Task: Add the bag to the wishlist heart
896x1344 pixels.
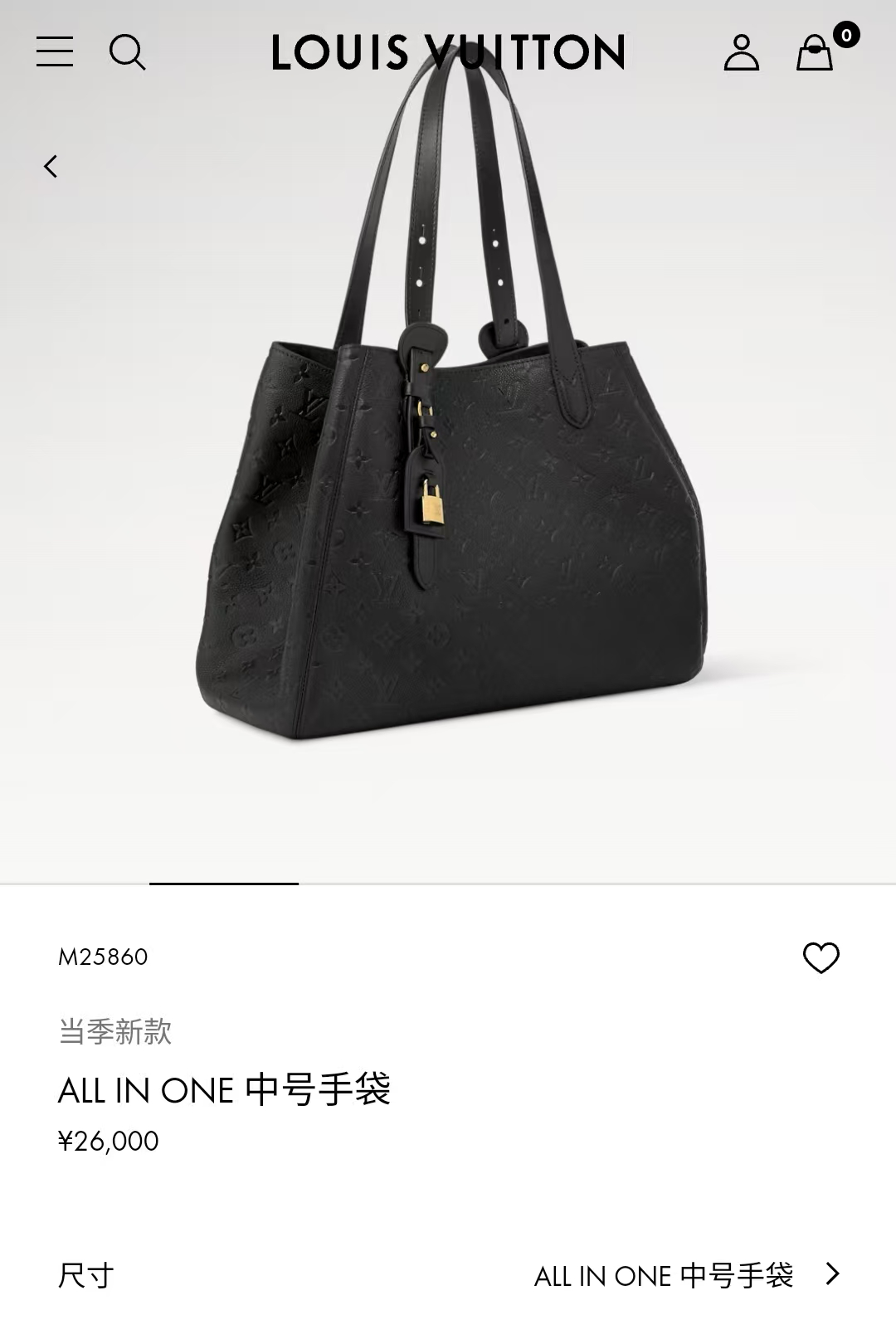Action: 821,957
